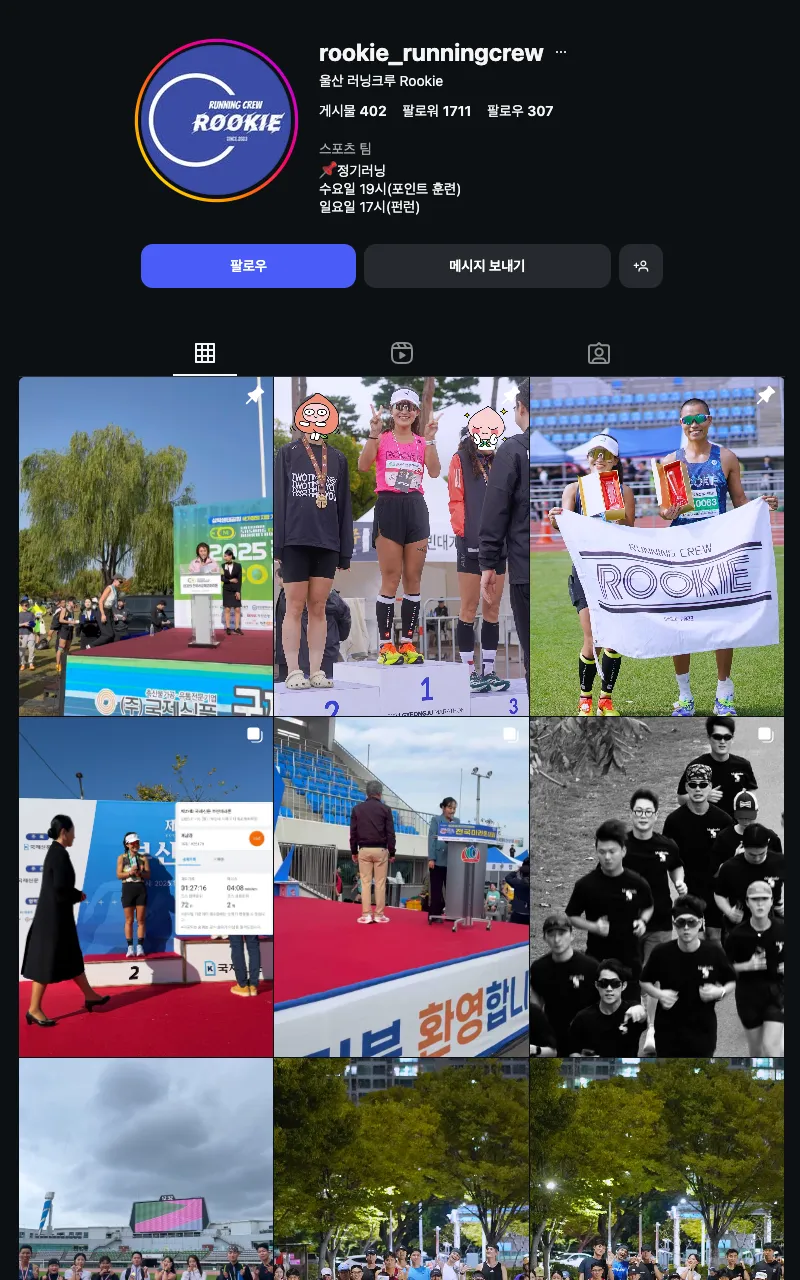800x1280 pixels.
Task: Open the 팔로우 307 following list
Action: pos(520,111)
